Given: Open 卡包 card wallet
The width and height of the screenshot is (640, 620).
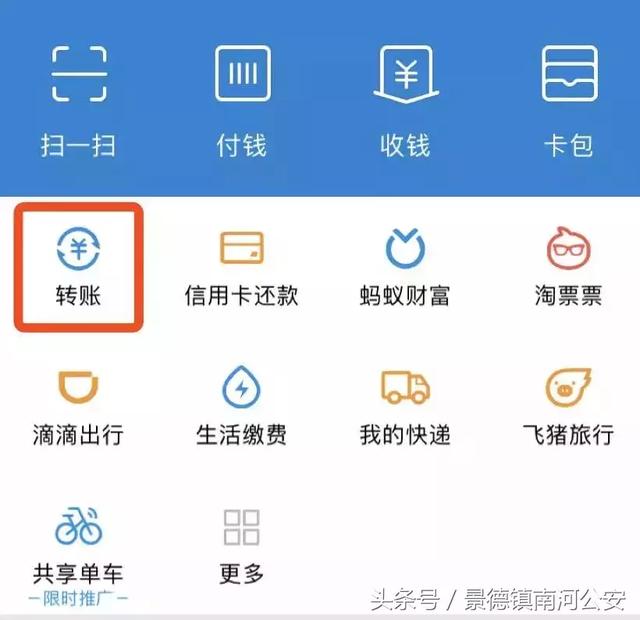Looking at the screenshot, I should click(x=569, y=98).
